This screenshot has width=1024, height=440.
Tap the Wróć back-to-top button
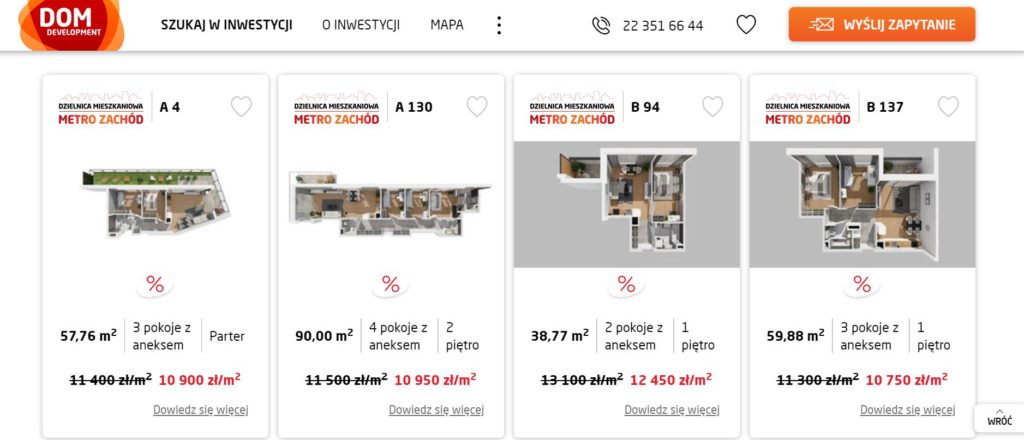pos(999,418)
